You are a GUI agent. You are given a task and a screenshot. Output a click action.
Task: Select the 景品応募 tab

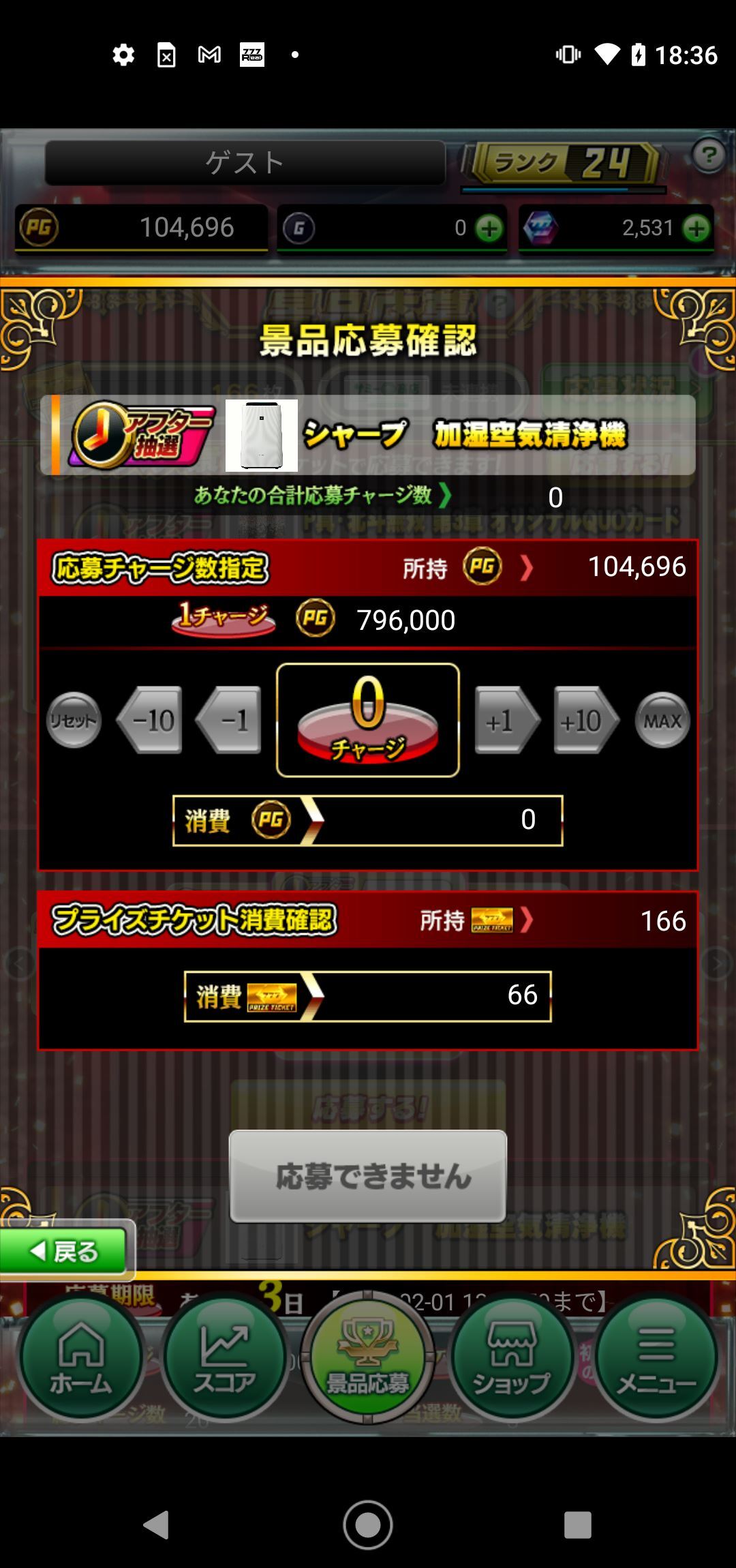click(368, 1358)
